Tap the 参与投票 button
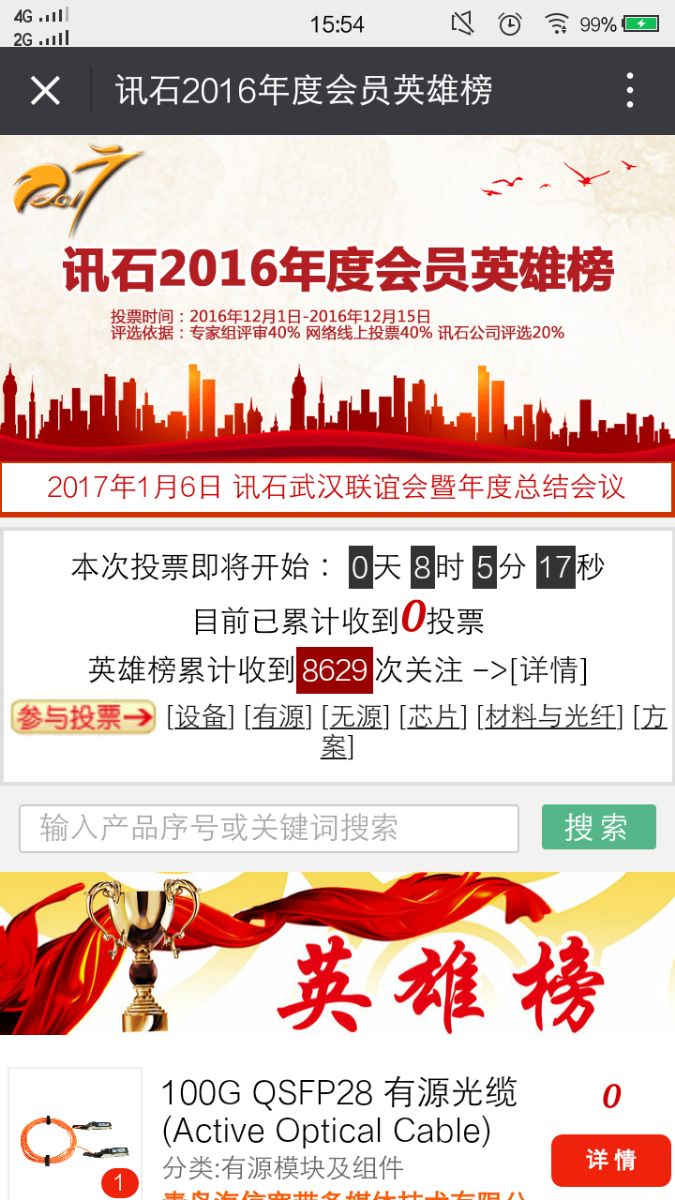 click(83, 717)
